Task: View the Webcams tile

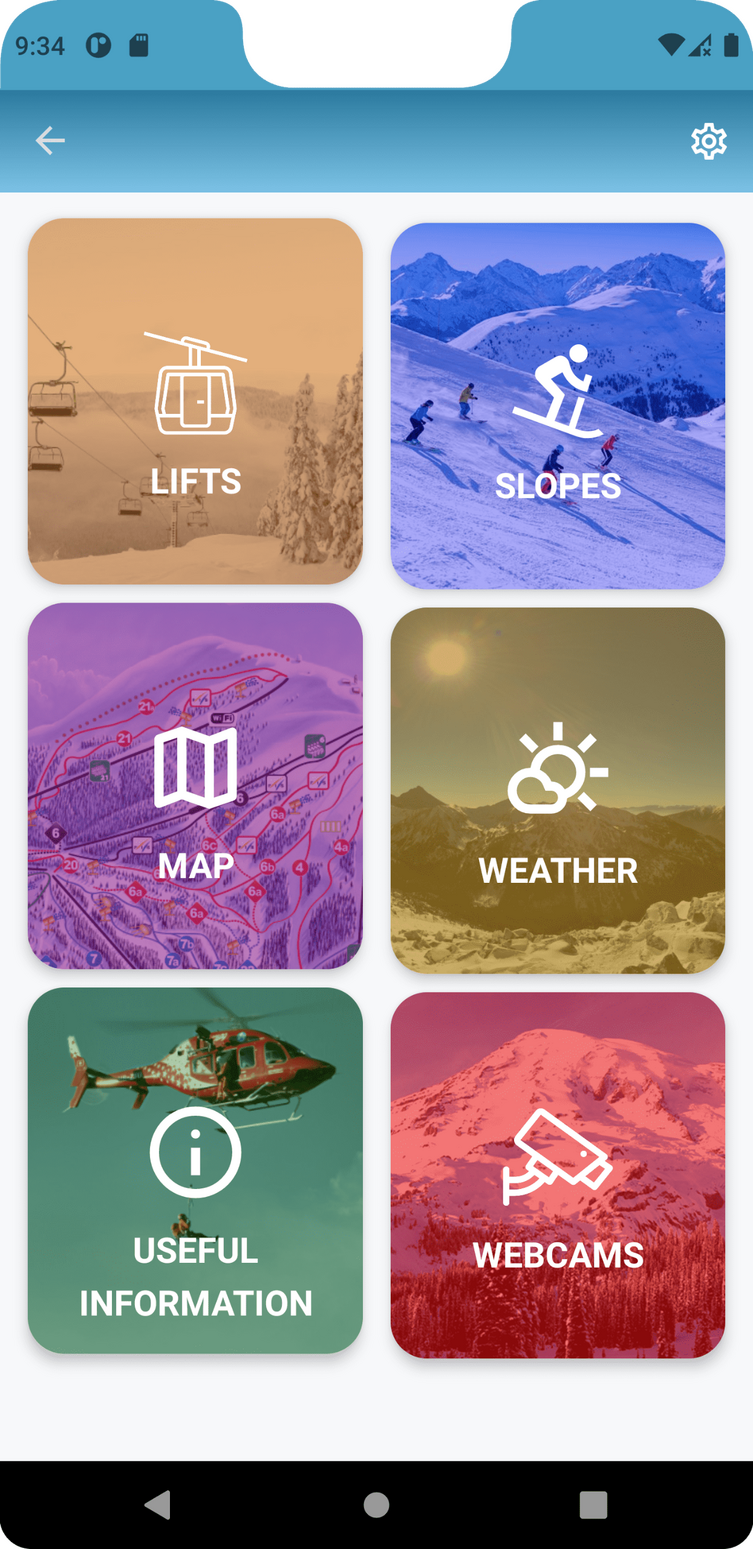Action: (x=557, y=1175)
